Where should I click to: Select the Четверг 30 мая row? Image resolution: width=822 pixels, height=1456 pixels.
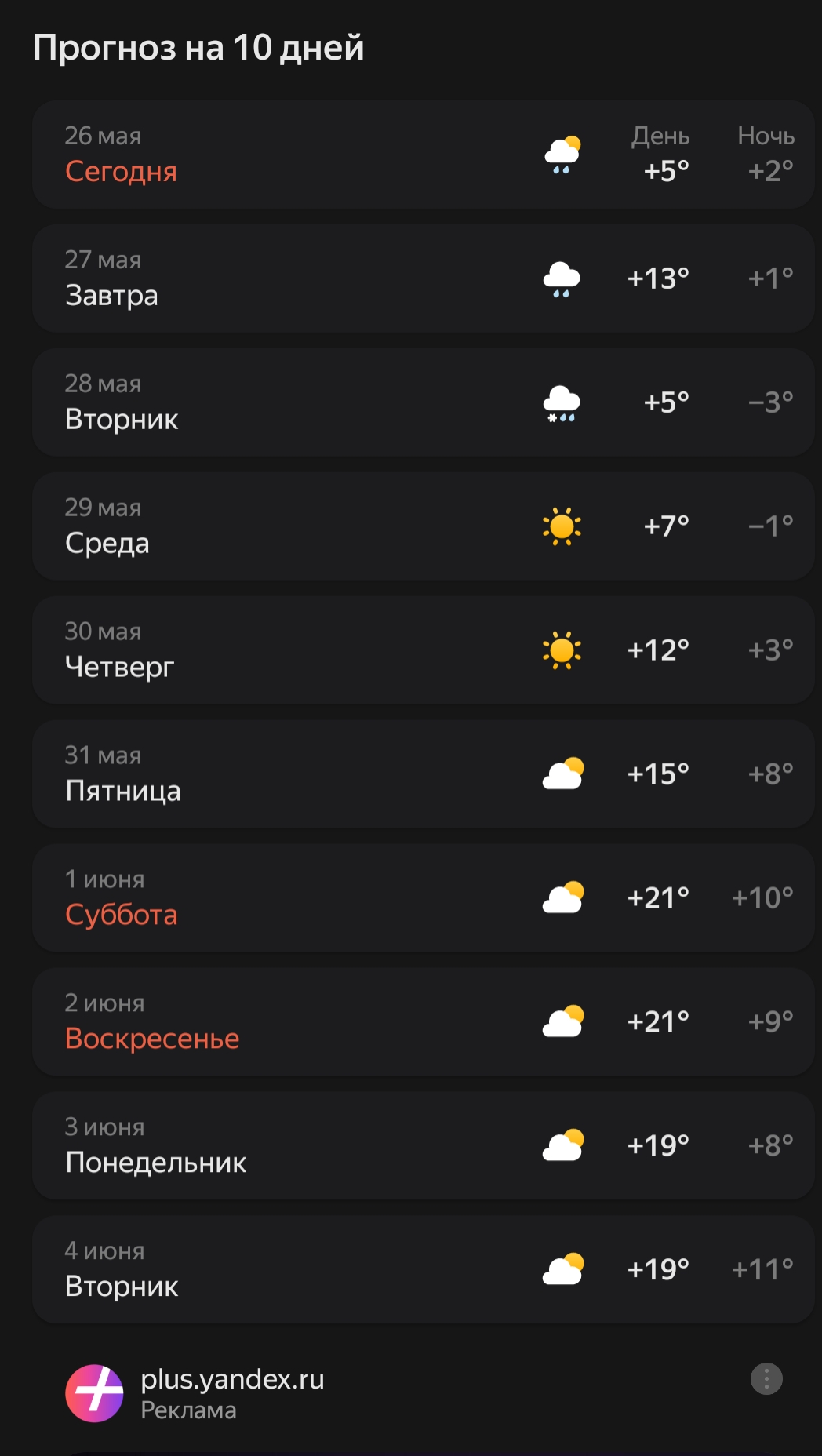tap(424, 650)
